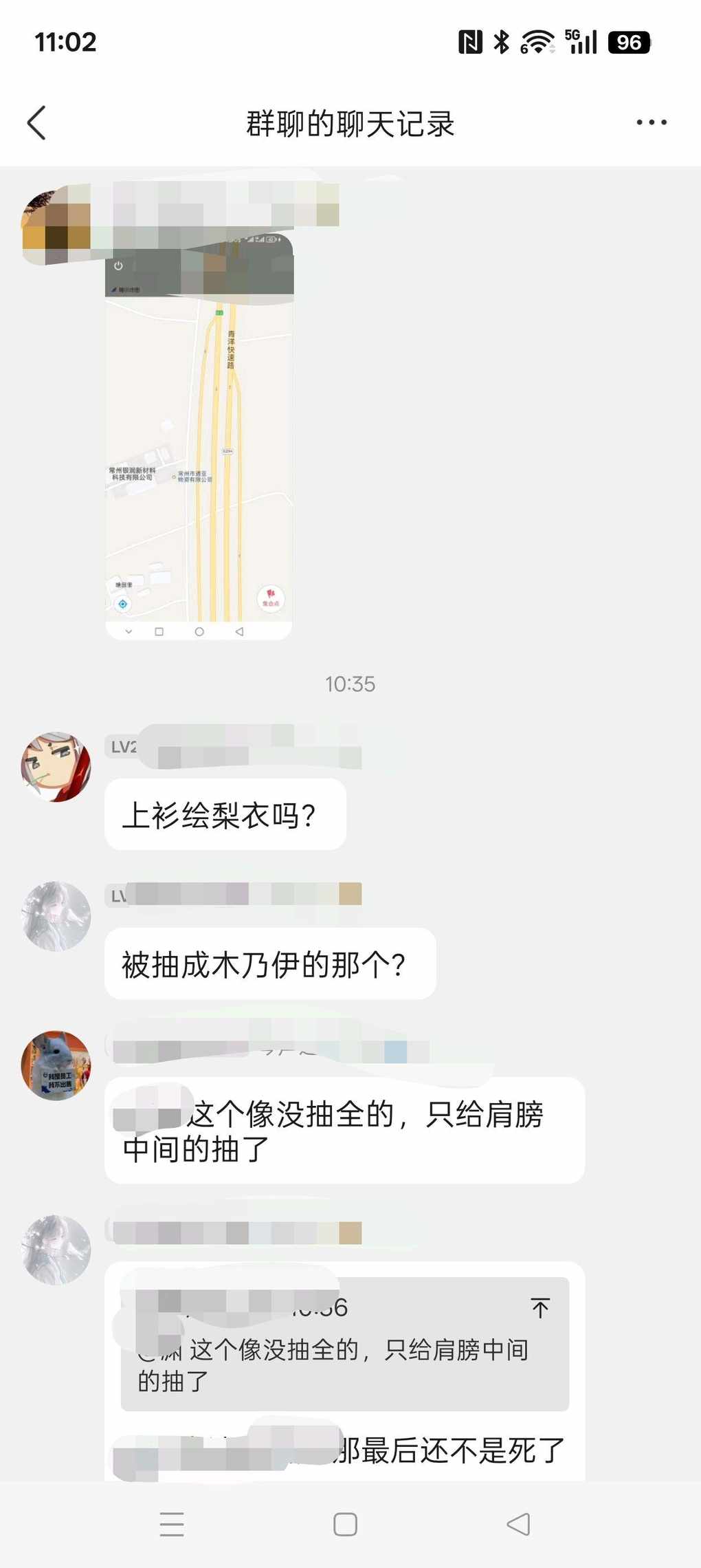Go back from the chat record
This screenshot has width=701, height=1568.
point(37,123)
